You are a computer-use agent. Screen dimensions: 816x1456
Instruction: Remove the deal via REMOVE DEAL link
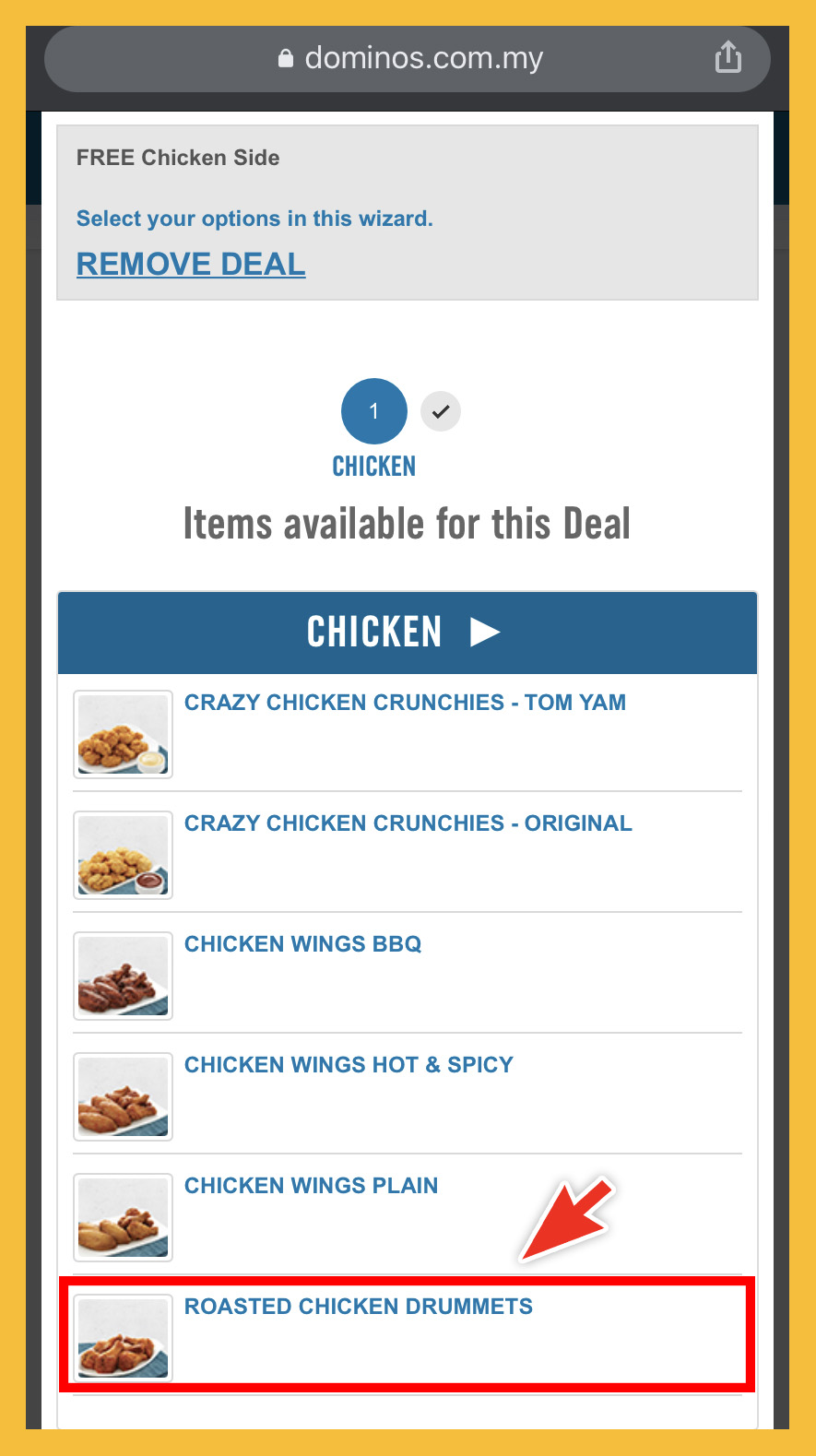[191, 264]
